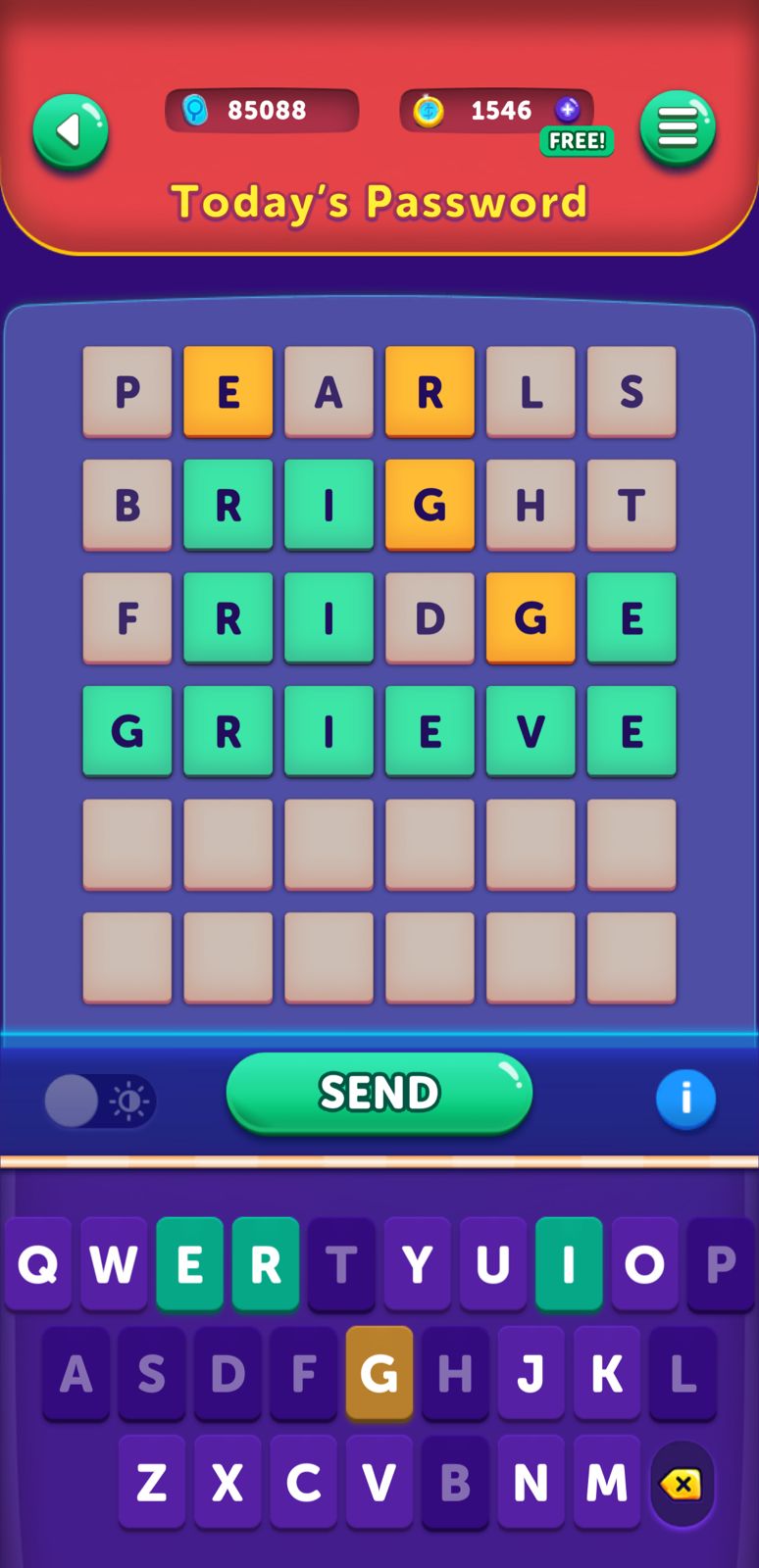The width and height of the screenshot is (759, 1568).
Task: Type the letter Q on the keyboard
Action: tap(38, 1264)
